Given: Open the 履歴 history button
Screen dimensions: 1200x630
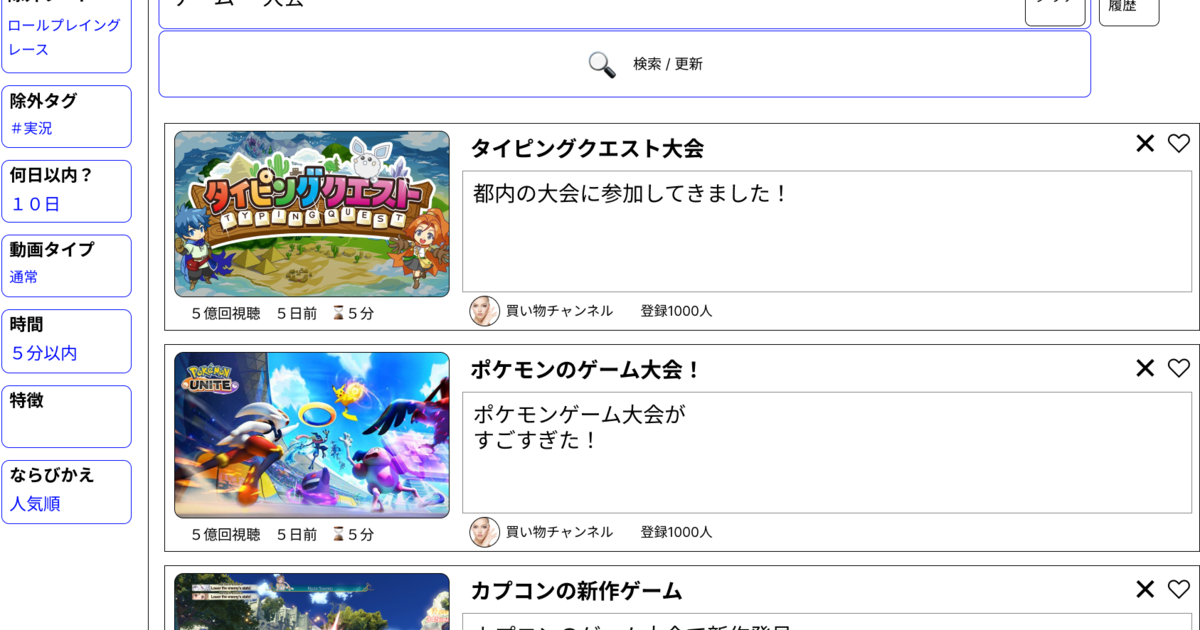Looking at the screenshot, I should [x=1128, y=9].
